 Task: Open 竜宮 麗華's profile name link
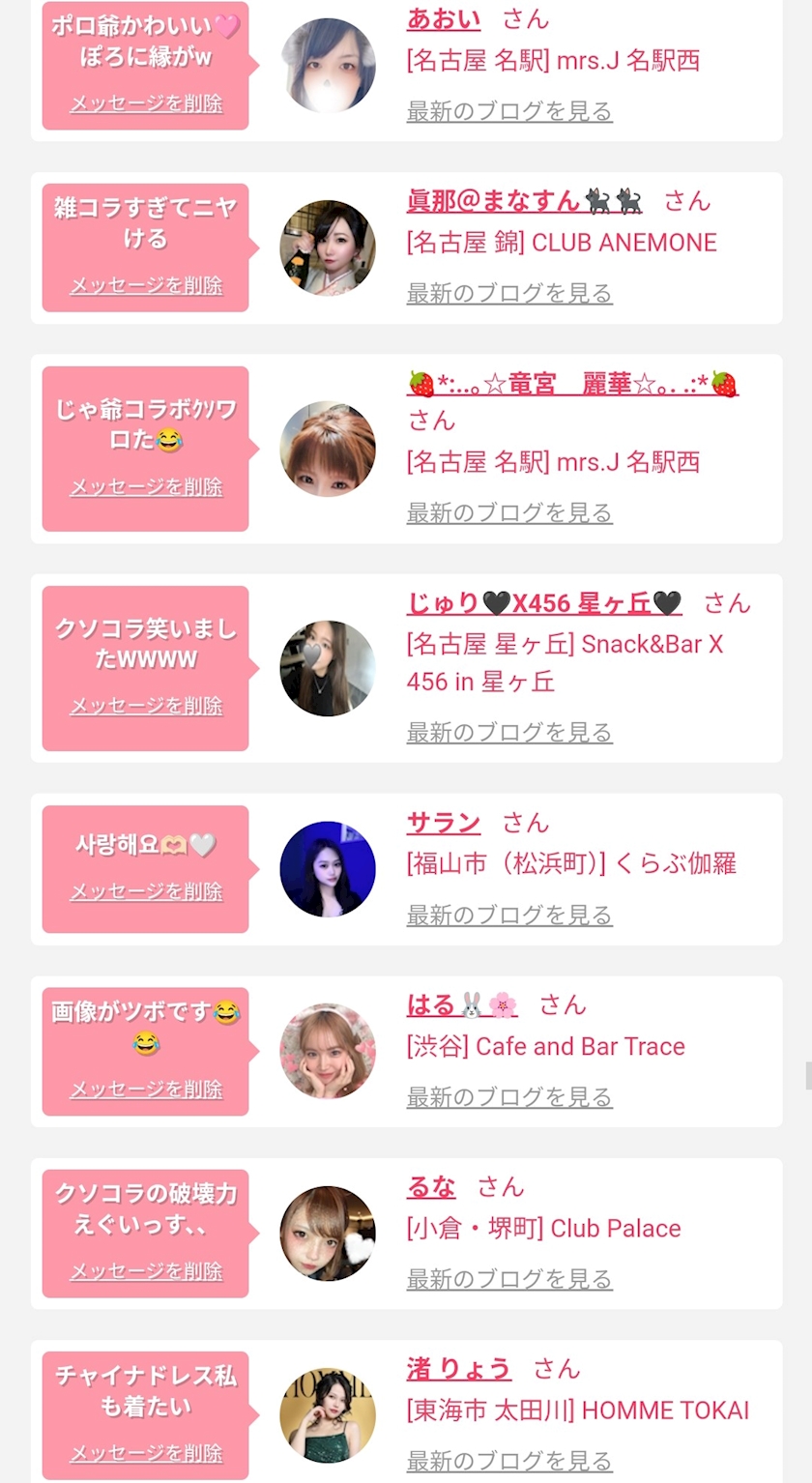[573, 384]
